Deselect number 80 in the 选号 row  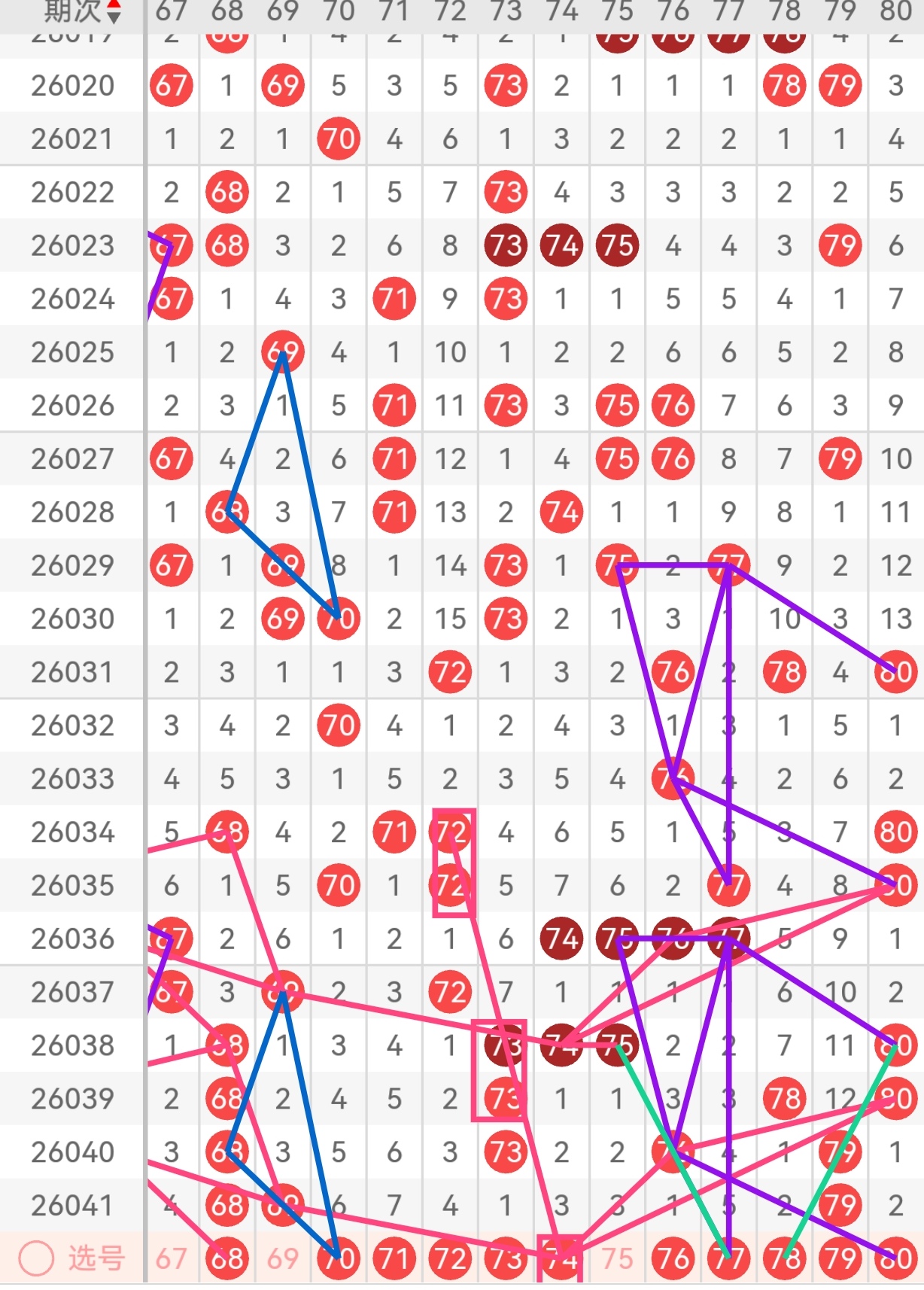point(895,1258)
